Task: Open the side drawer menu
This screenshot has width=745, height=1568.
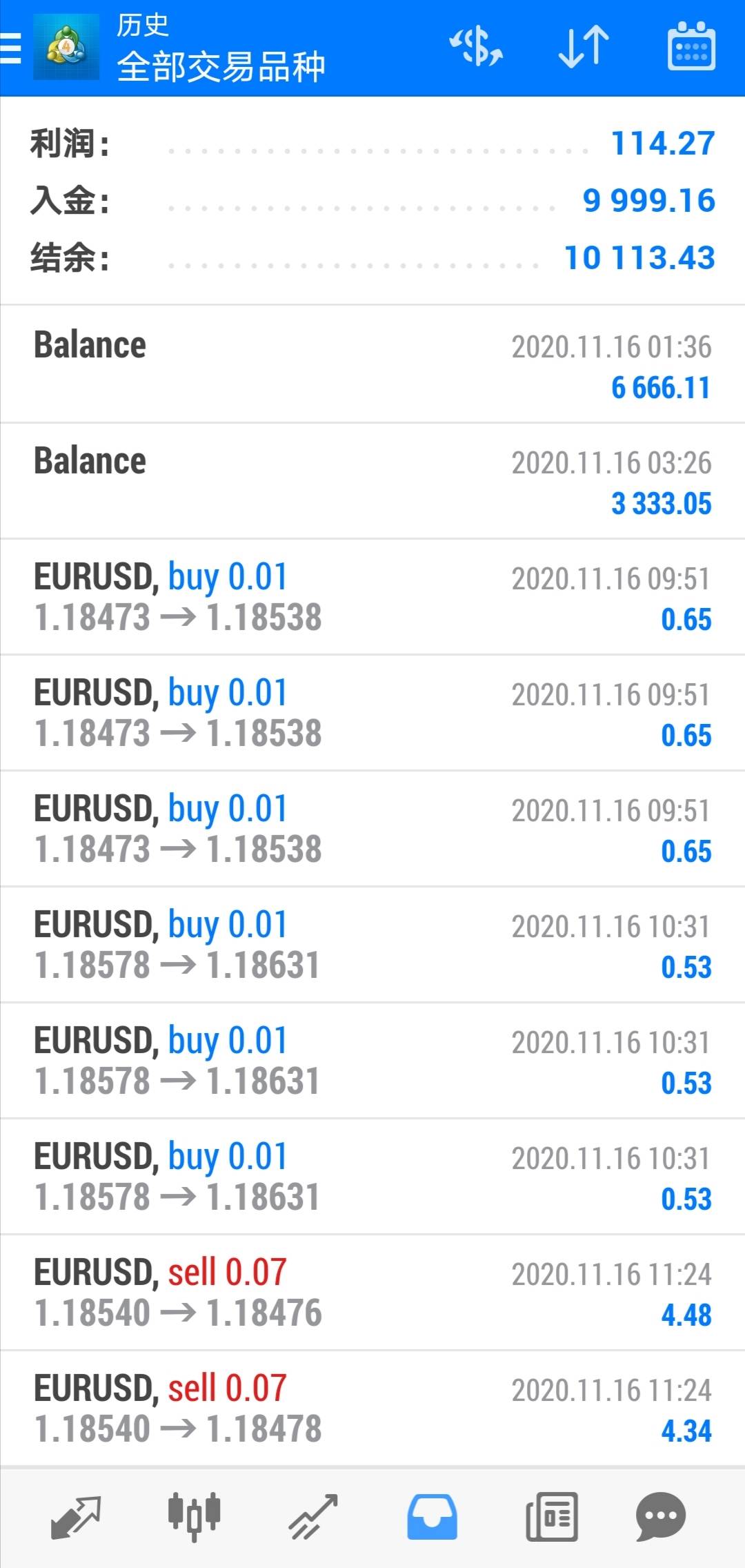Action: pos(12,48)
